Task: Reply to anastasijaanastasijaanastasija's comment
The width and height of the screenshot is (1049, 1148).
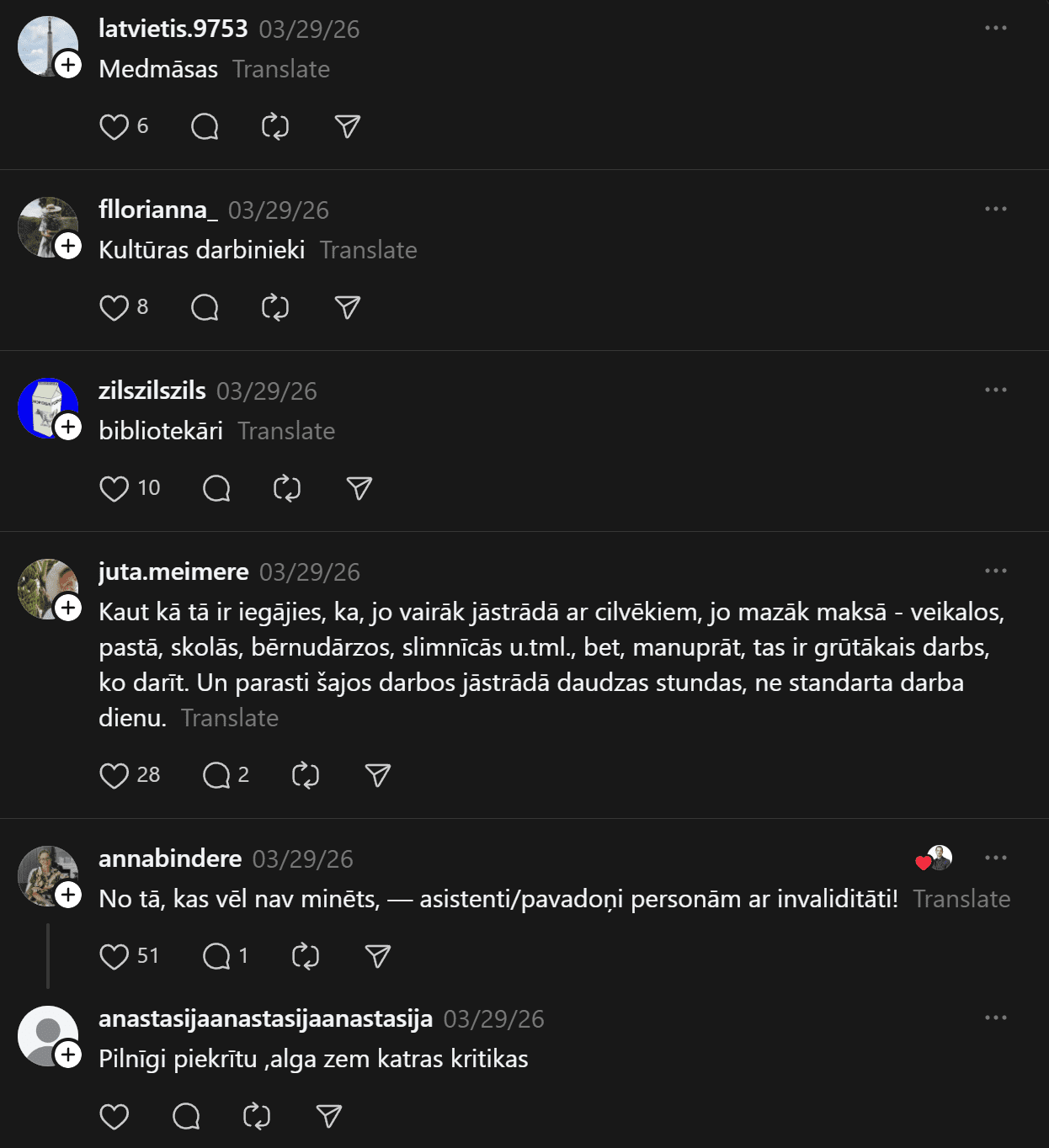Action: pos(186,1116)
